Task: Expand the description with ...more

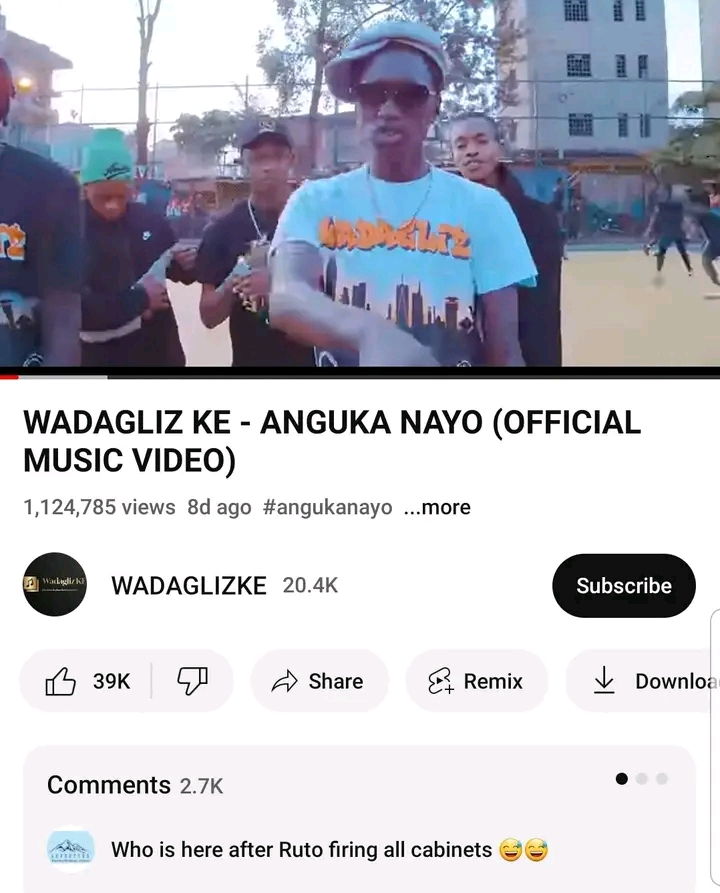Action: [x=437, y=508]
